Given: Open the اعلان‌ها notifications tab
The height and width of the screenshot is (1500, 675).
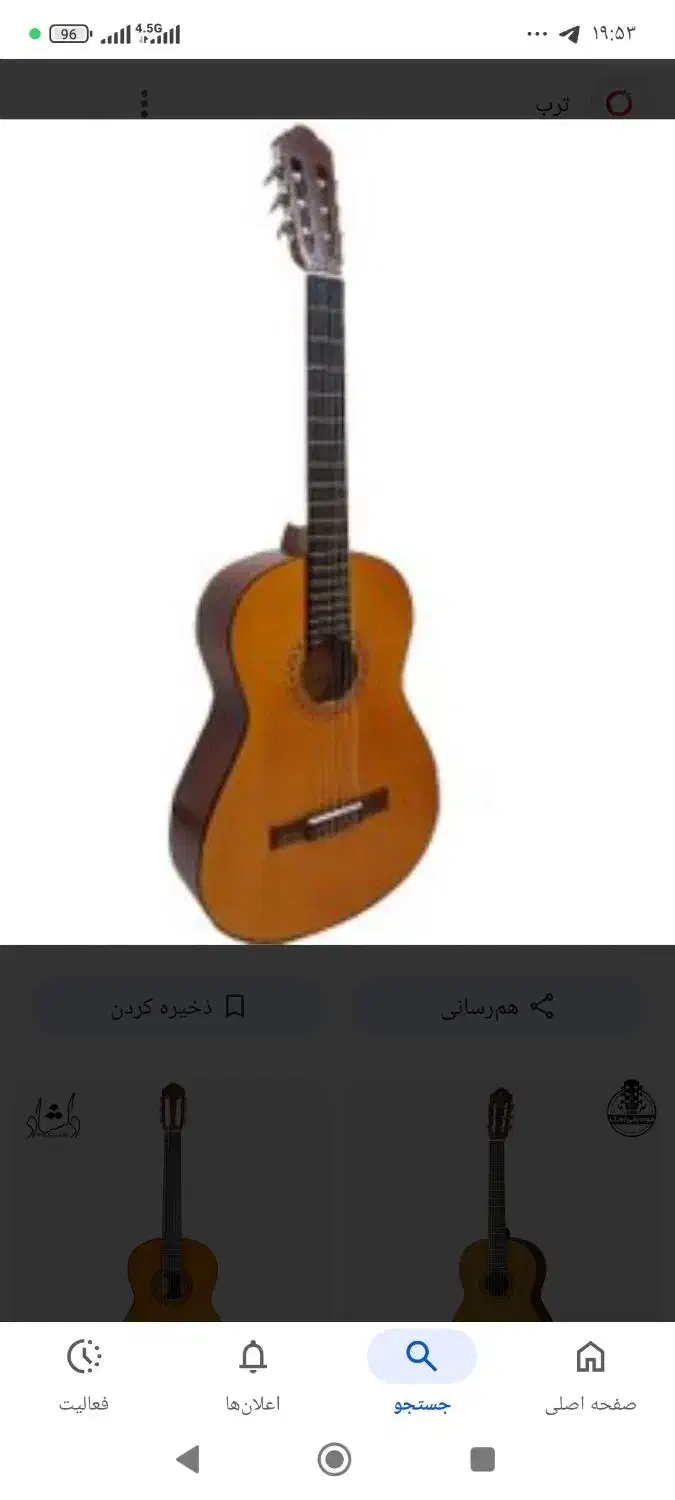Looking at the screenshot, I should [x=253, y=1375].
